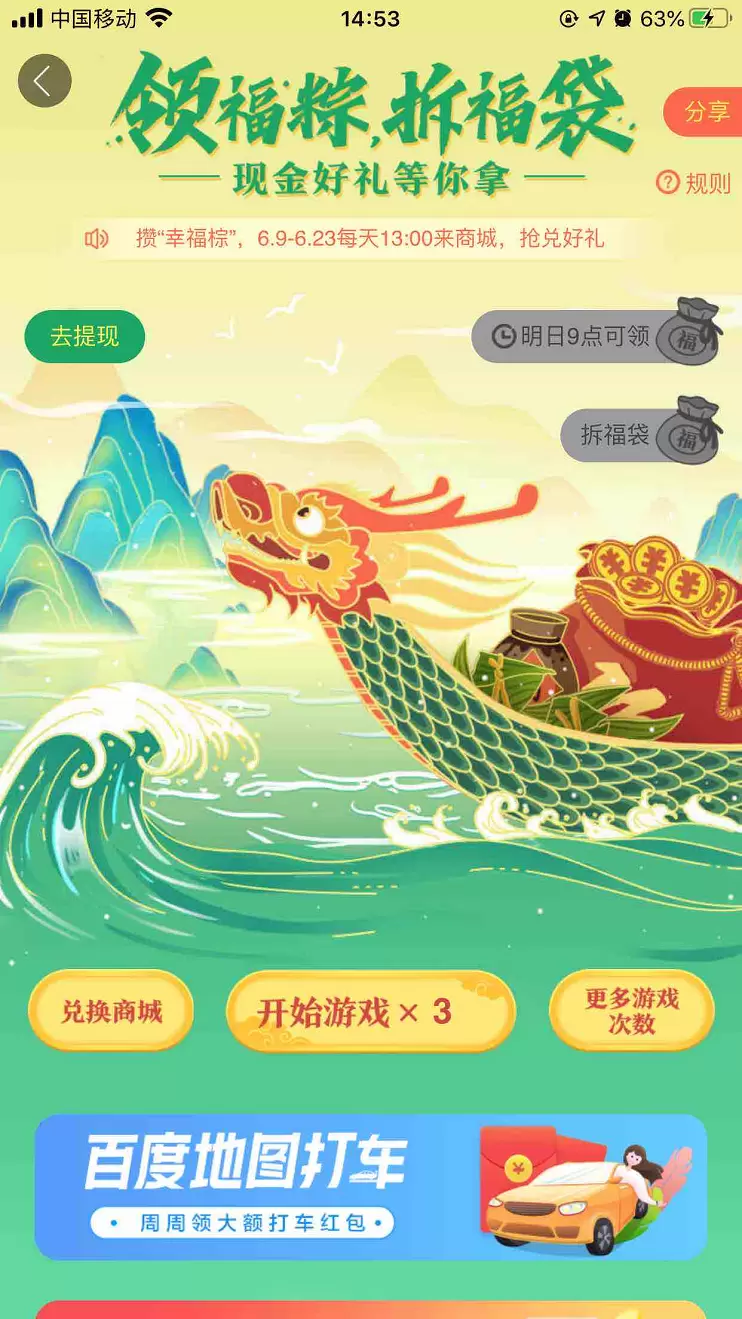742x1319 pixels.
Task: Open the 百度地图打车 banner
Action: [370, 1187]
